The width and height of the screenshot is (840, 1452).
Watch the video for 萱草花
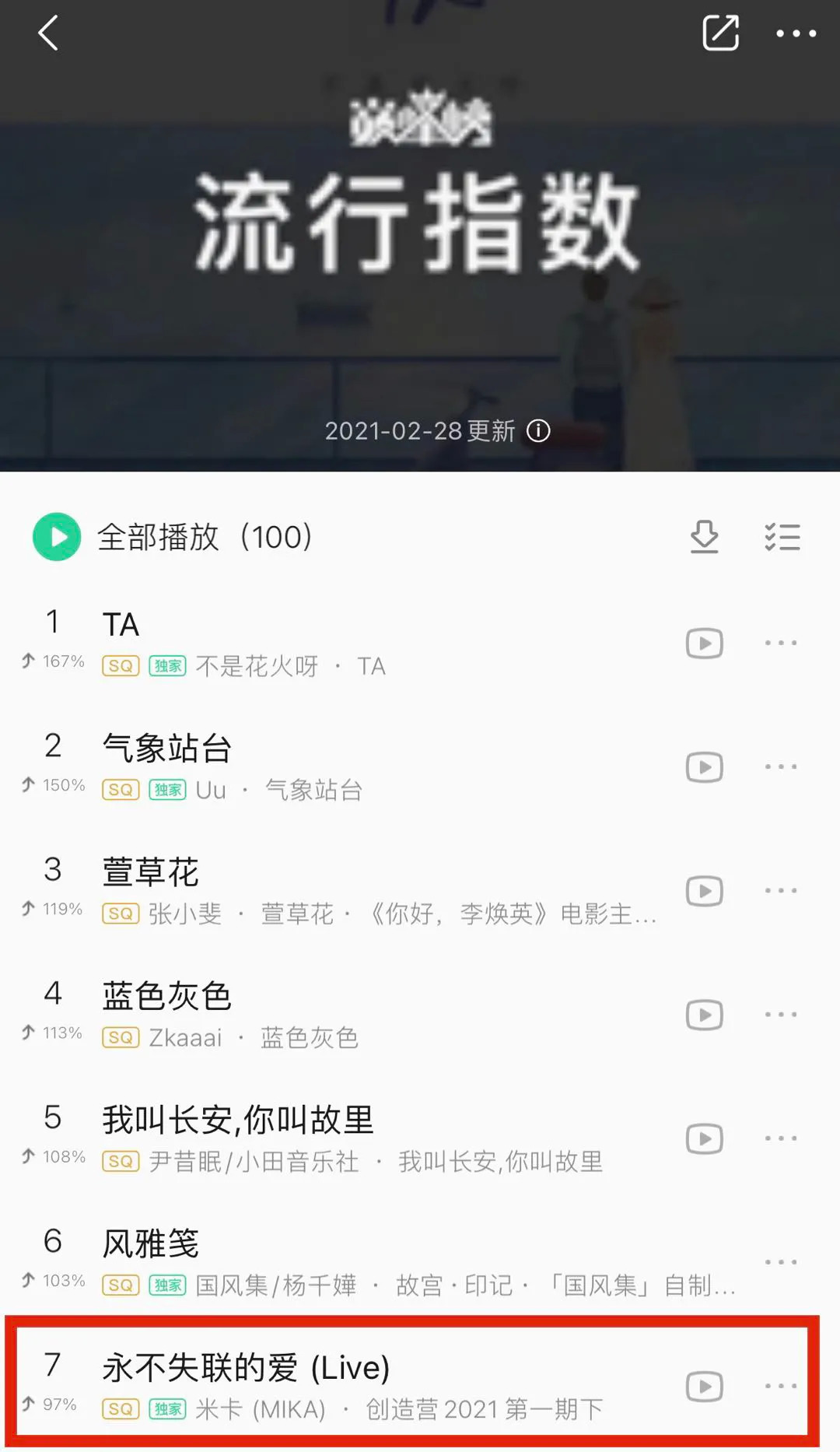point(704,891)
